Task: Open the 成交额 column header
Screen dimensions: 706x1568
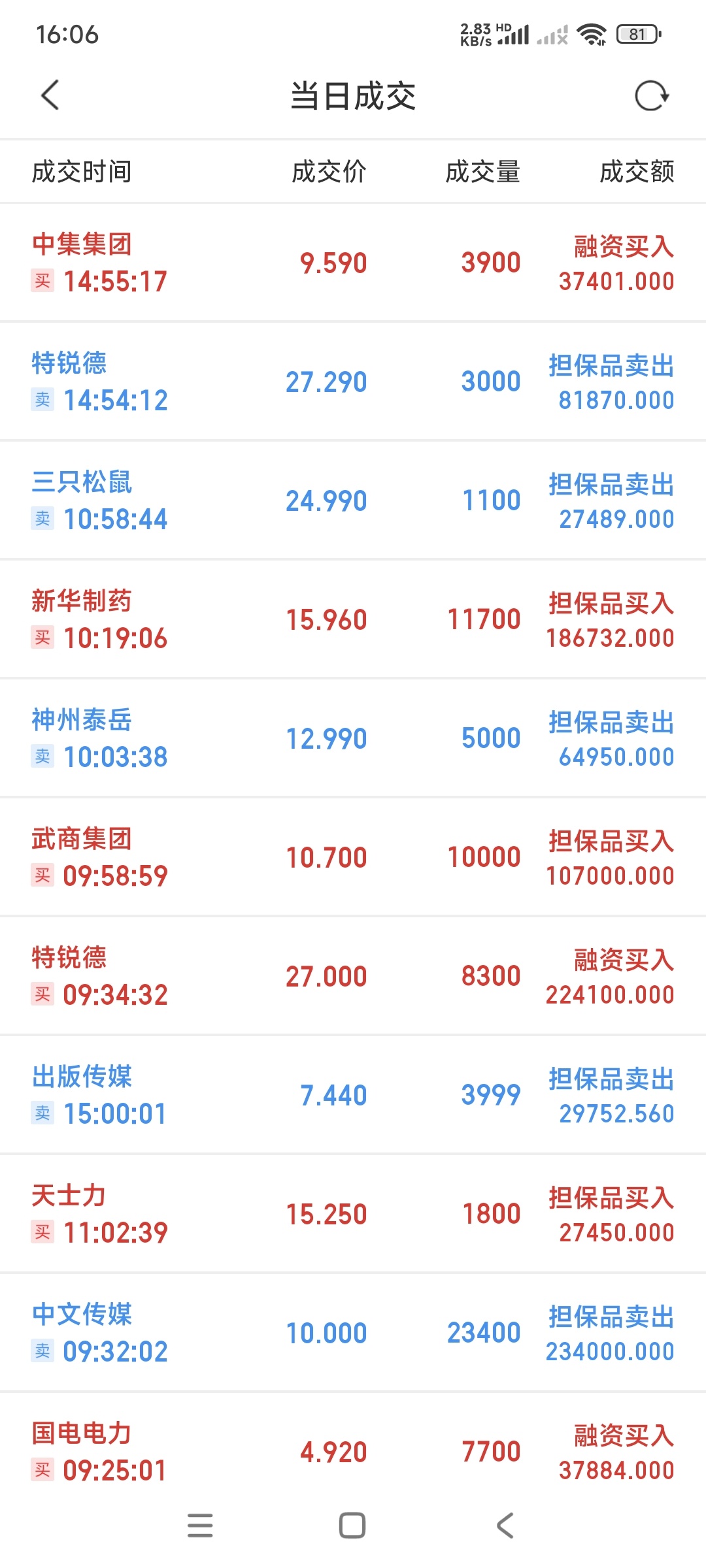Action: pos(637,172)
